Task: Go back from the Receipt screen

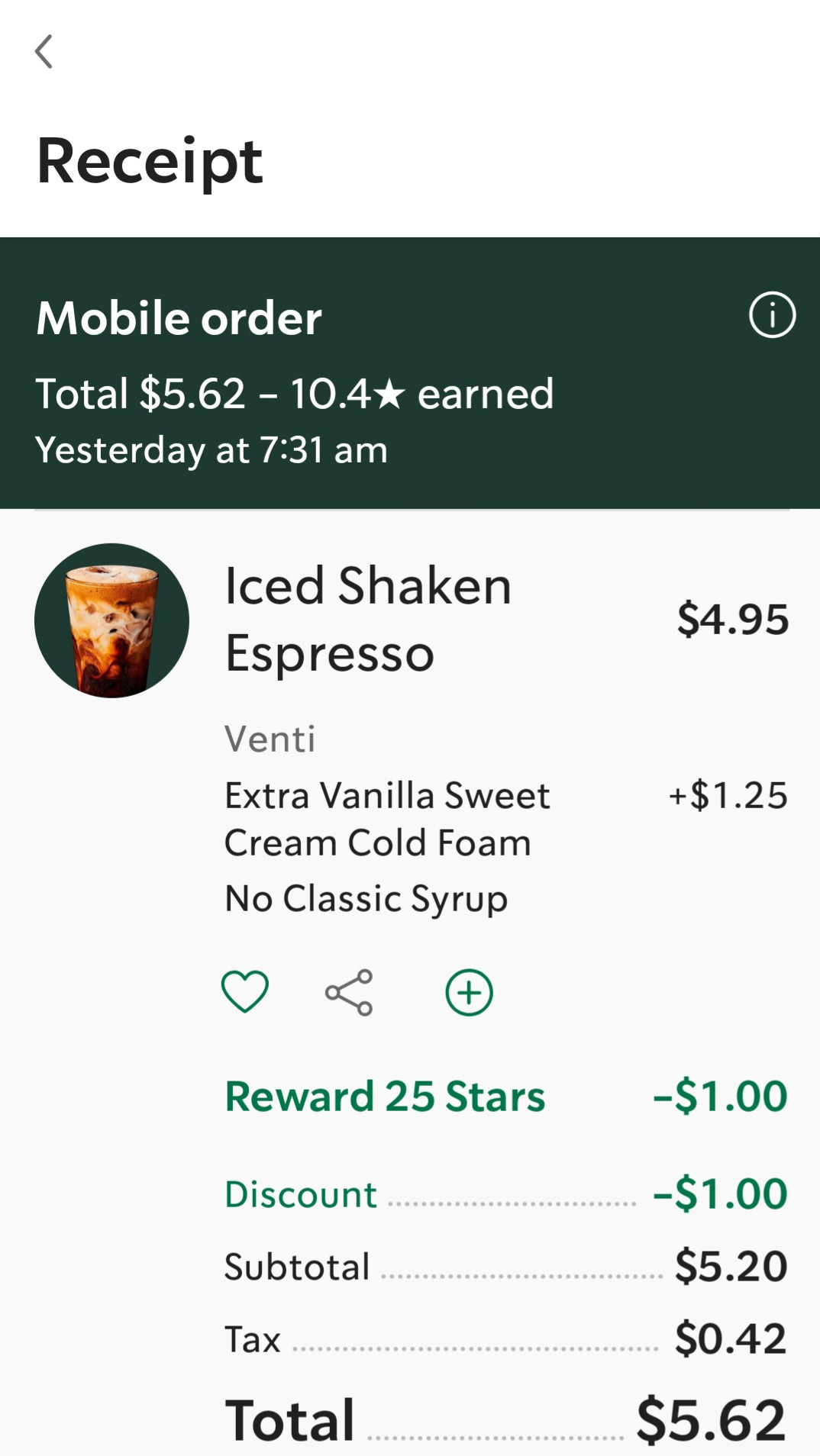Action: [44, 52]
